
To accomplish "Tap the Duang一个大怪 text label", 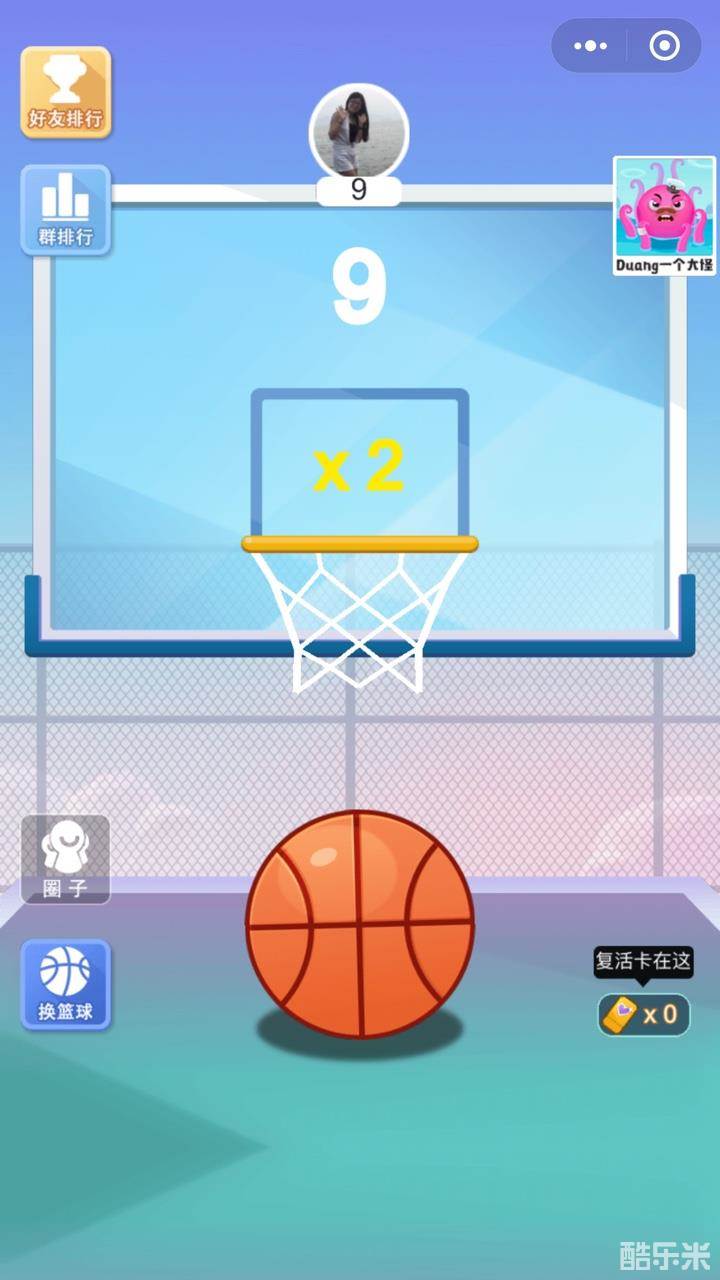I will click(663, 262).
